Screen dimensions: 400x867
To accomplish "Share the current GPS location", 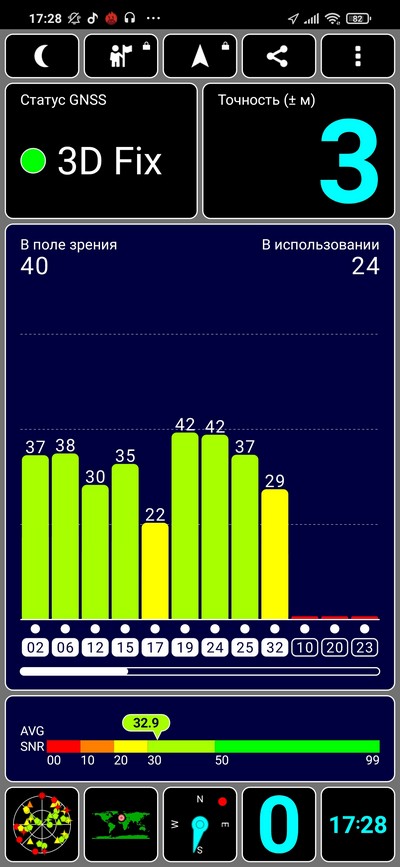I will point(279,56).
